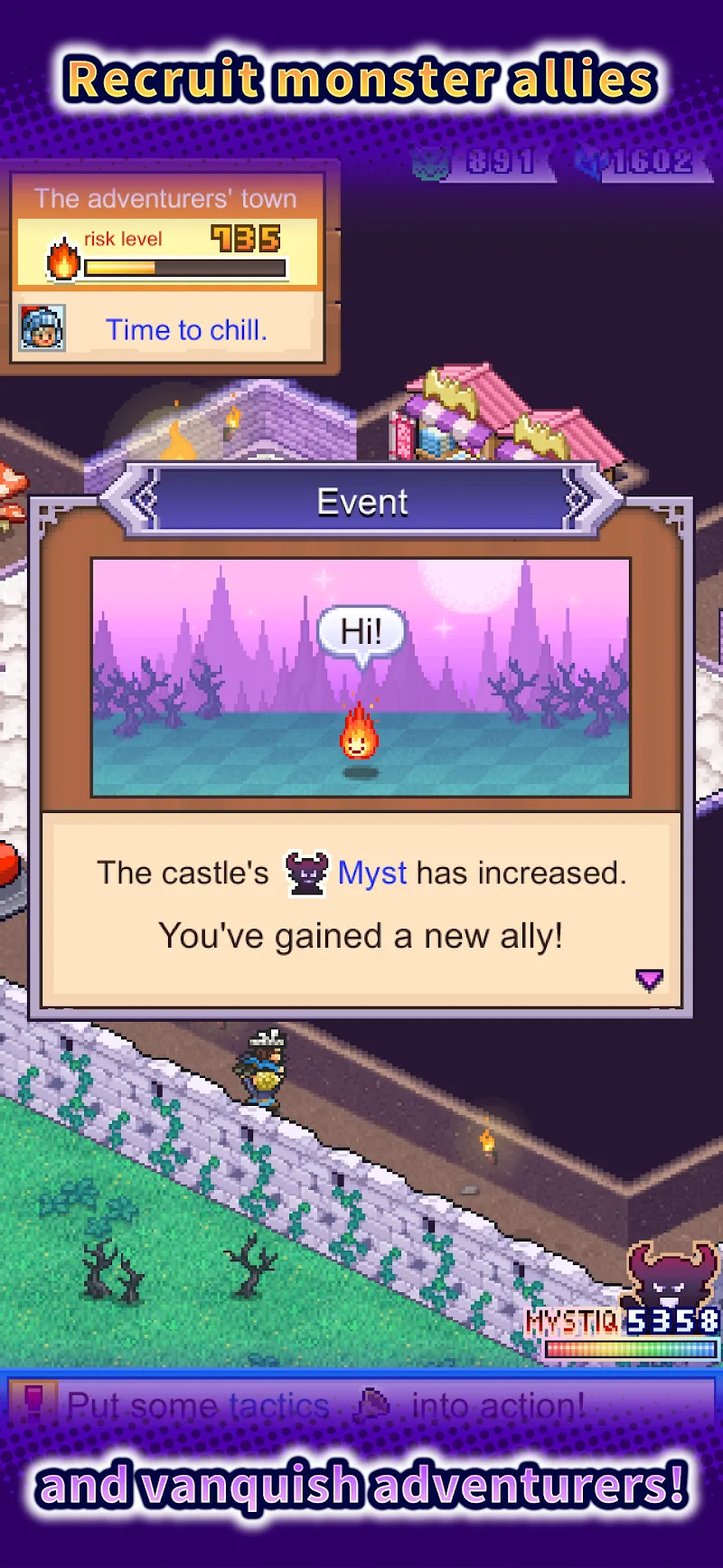Tap the 'Put some tactics into action!' banner

pyautogui.click(x=361, y=1404)
